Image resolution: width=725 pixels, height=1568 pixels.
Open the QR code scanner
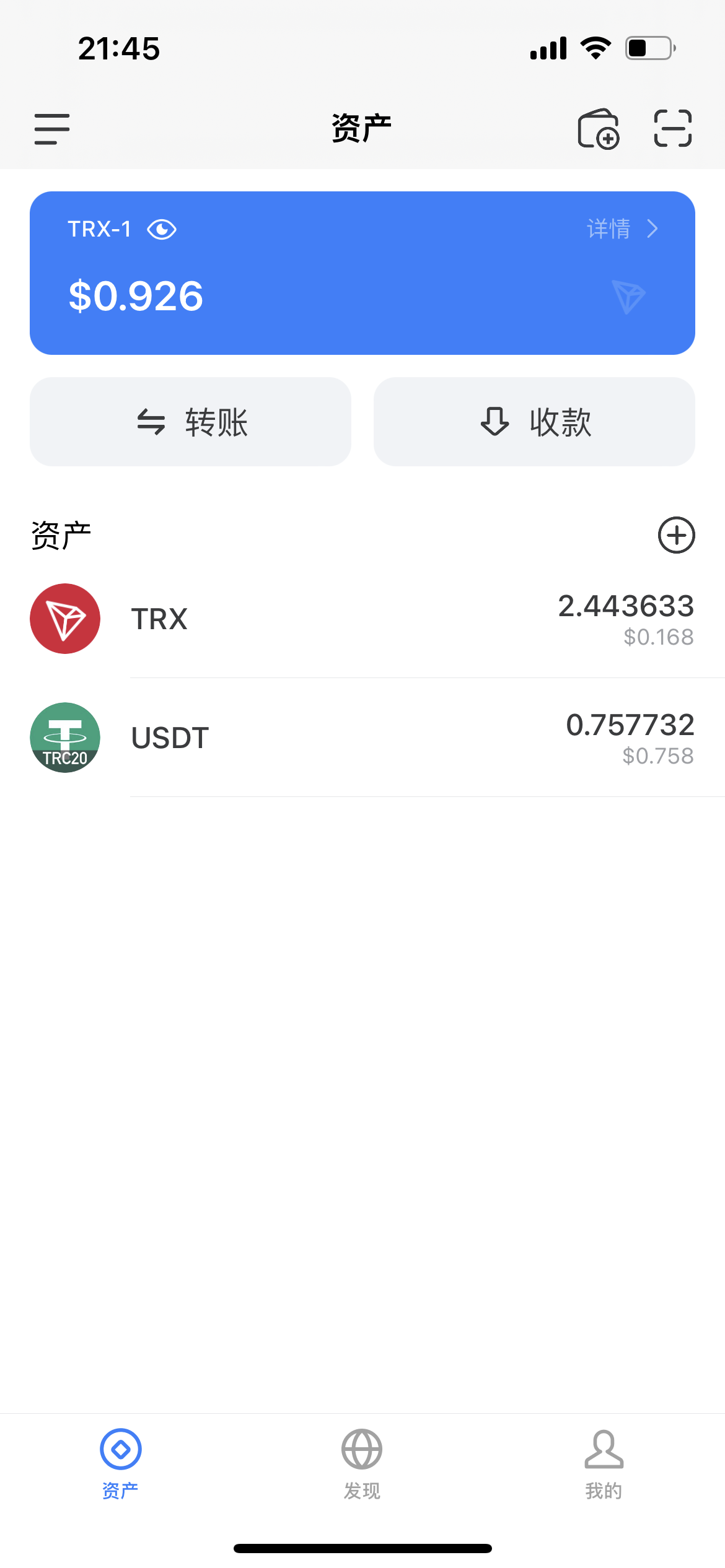pos(673,128)
